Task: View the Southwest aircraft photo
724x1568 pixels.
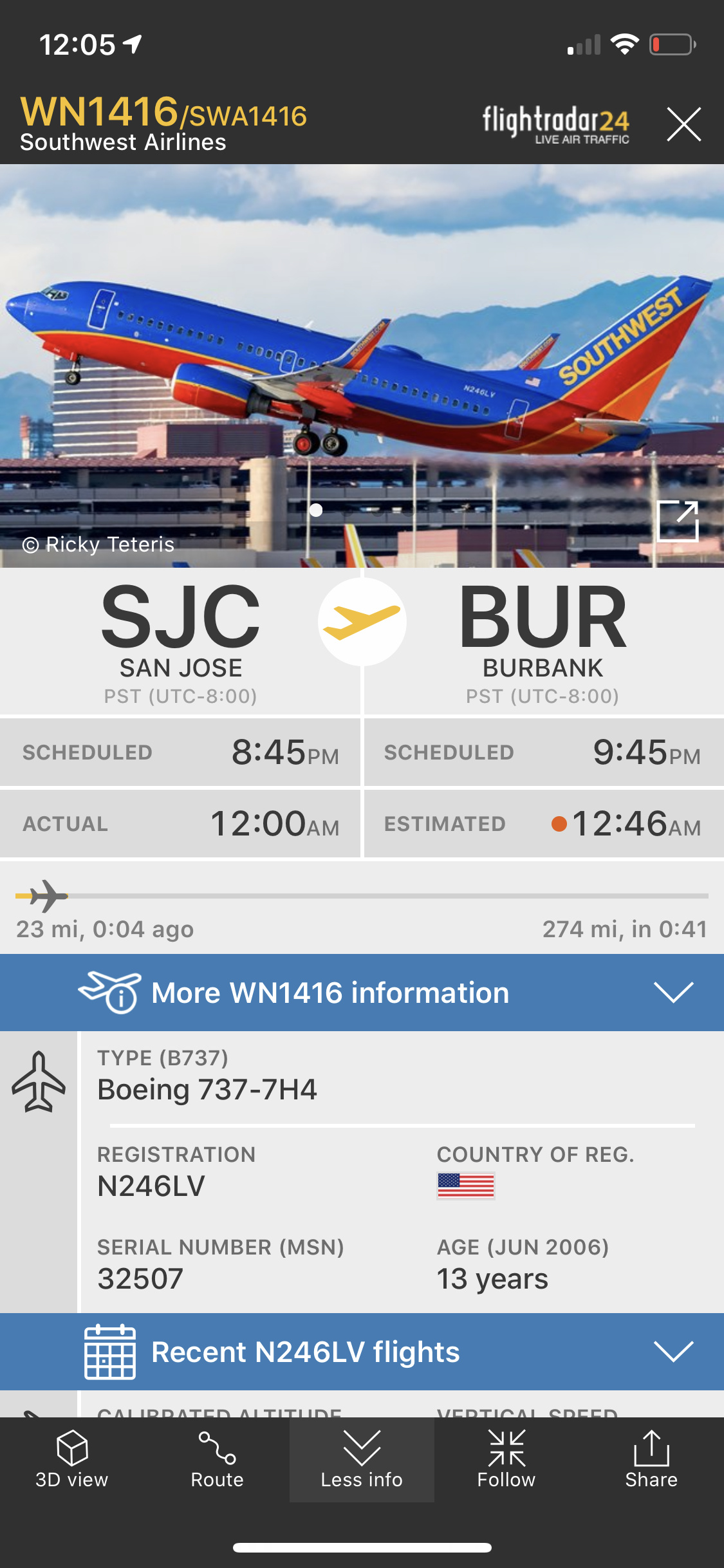Action: coord(360,360)
